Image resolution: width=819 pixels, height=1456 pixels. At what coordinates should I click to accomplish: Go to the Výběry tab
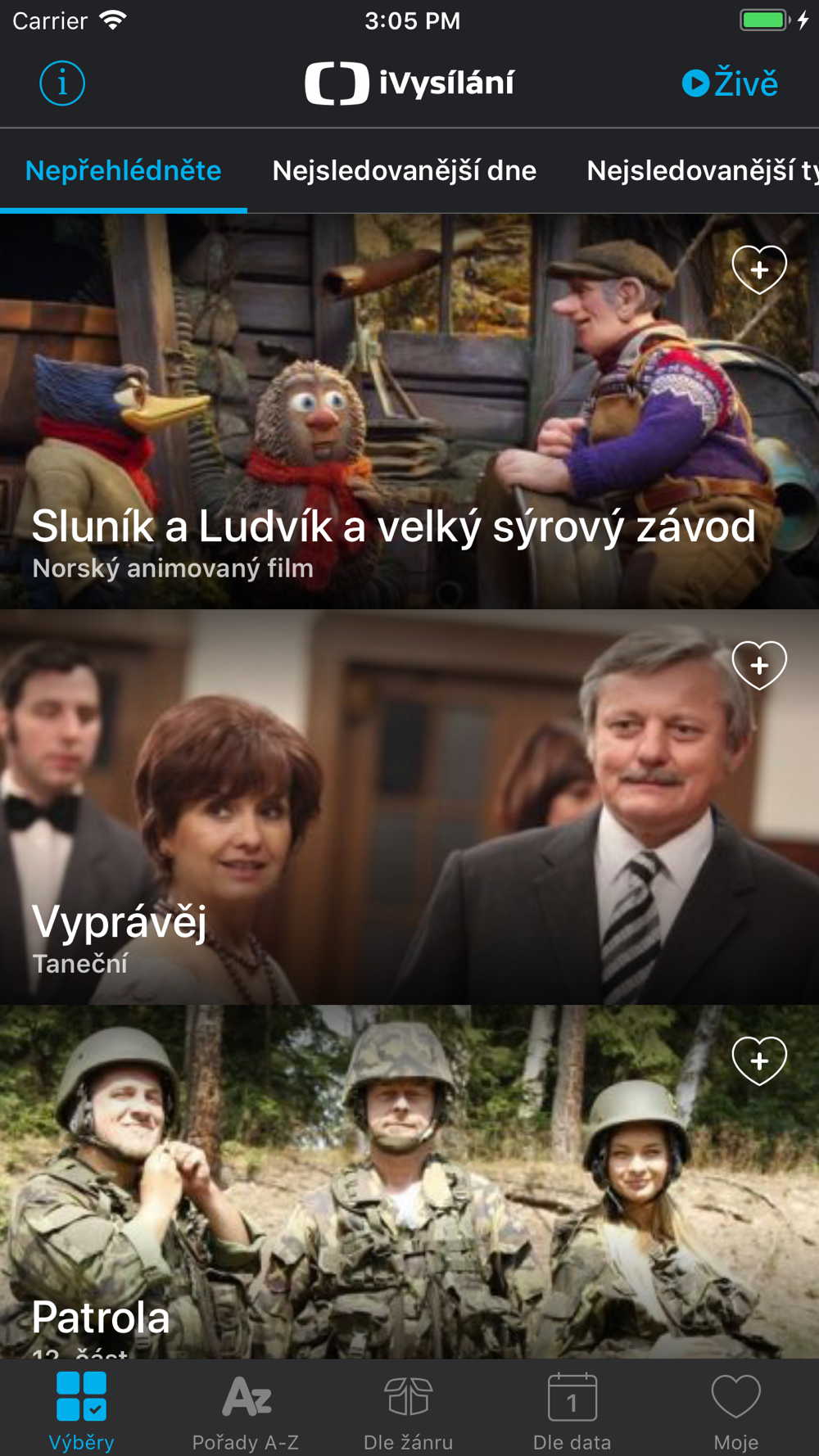coord(81,1410)
